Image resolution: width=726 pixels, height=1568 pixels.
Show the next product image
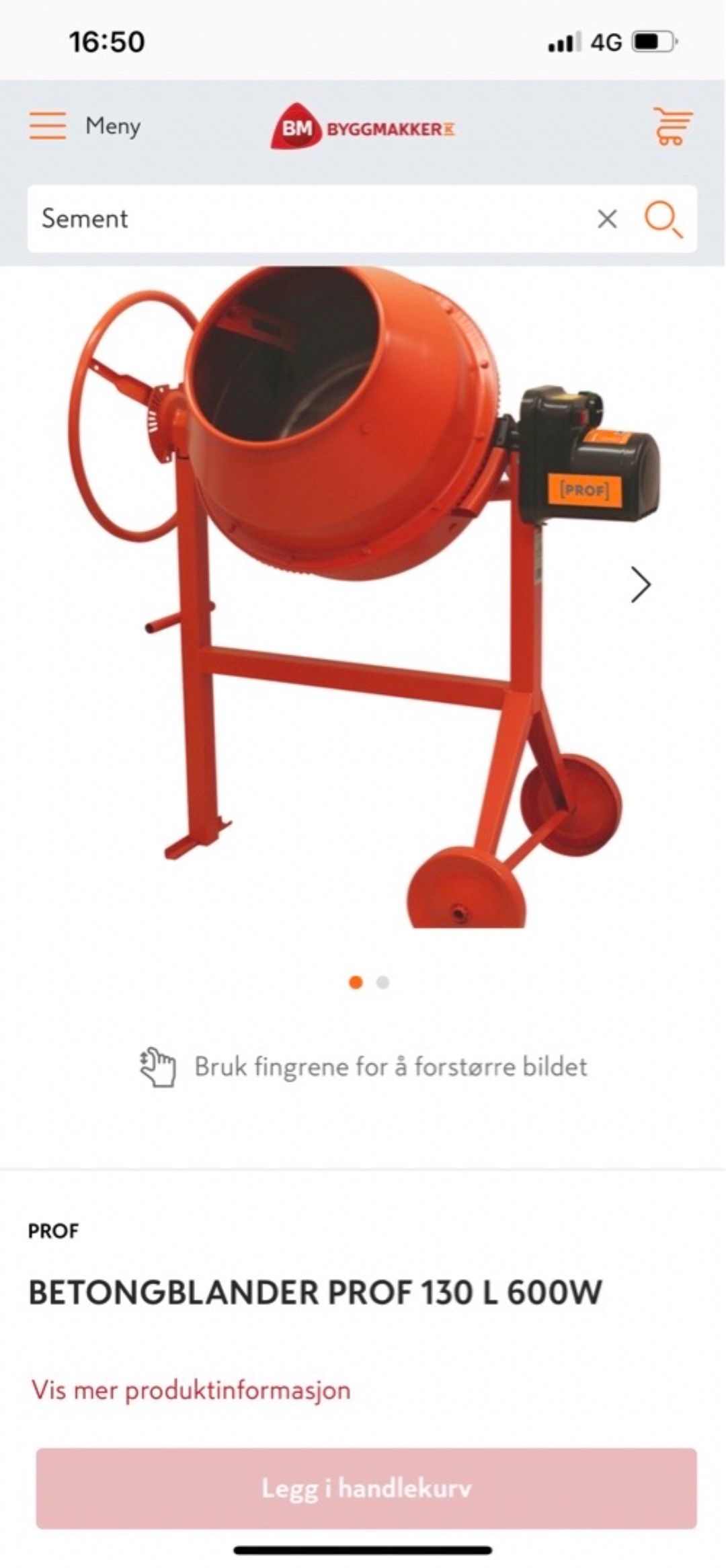click(640, 584)
